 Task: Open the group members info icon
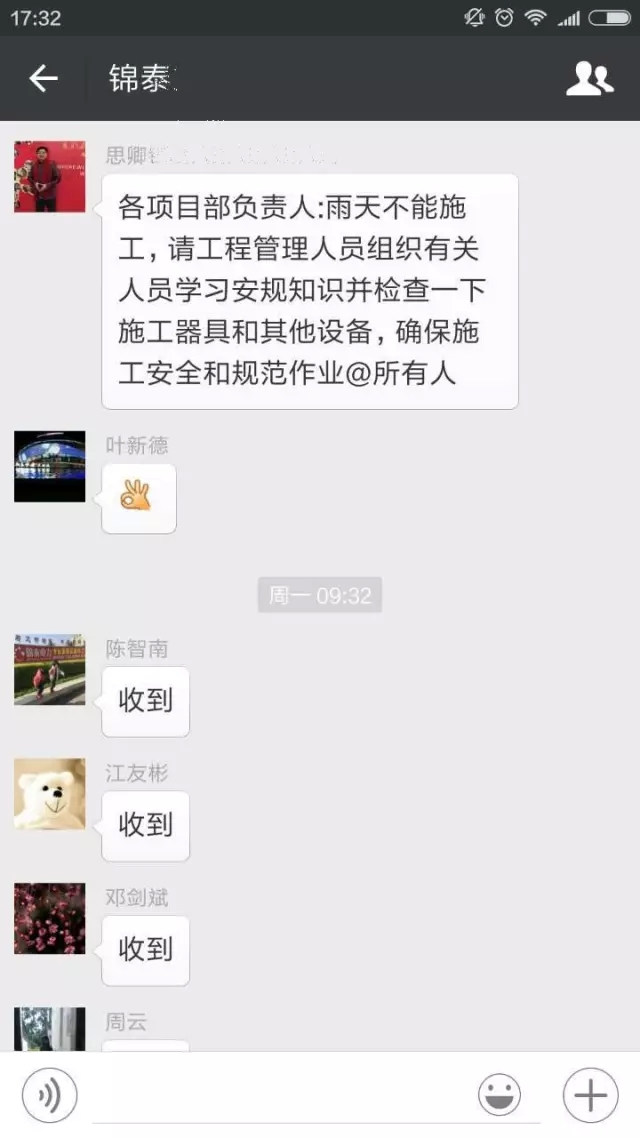[589, 78]
